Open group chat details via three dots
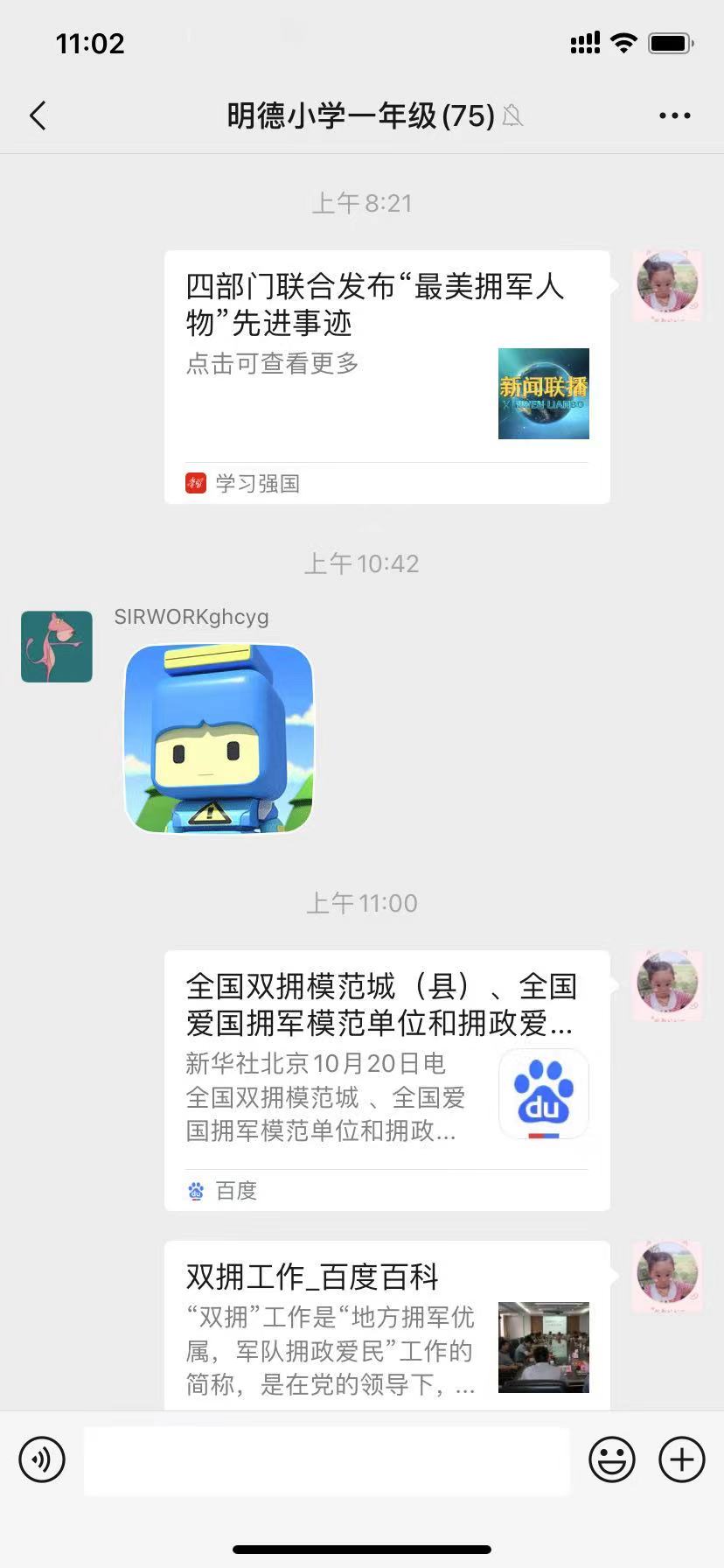 tap(674, 115)
